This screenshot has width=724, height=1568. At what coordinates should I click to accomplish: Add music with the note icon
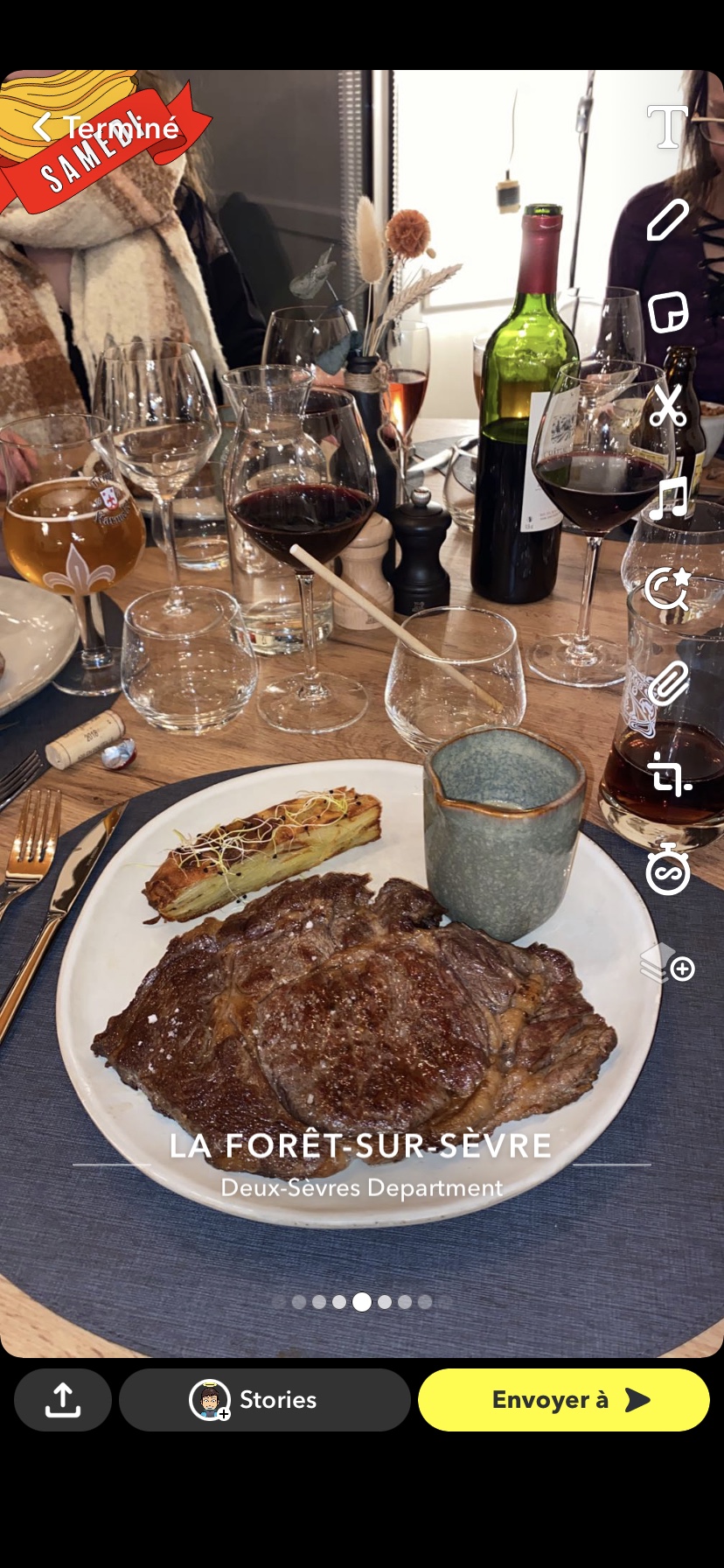click(x=668, y=499)
